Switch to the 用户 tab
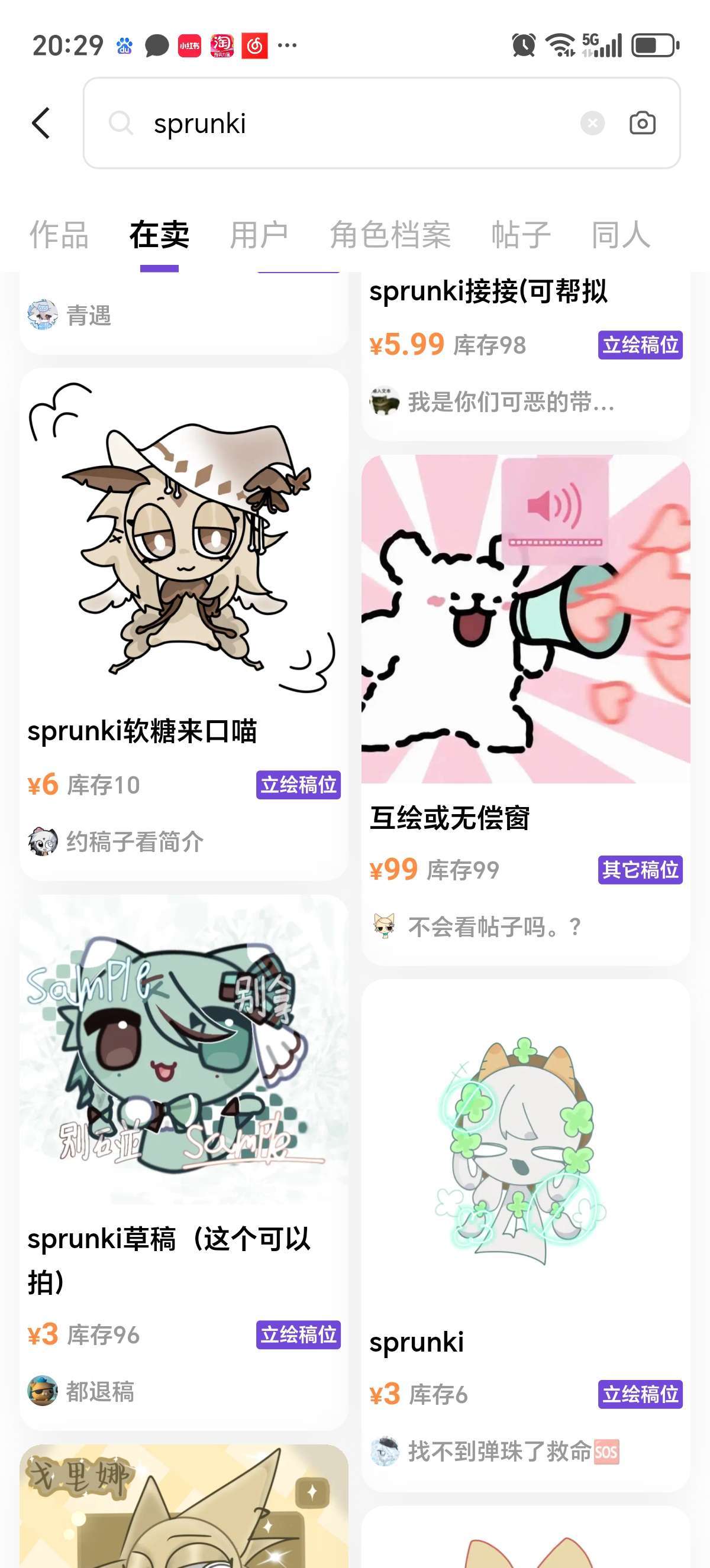 (x=259, y=235)
